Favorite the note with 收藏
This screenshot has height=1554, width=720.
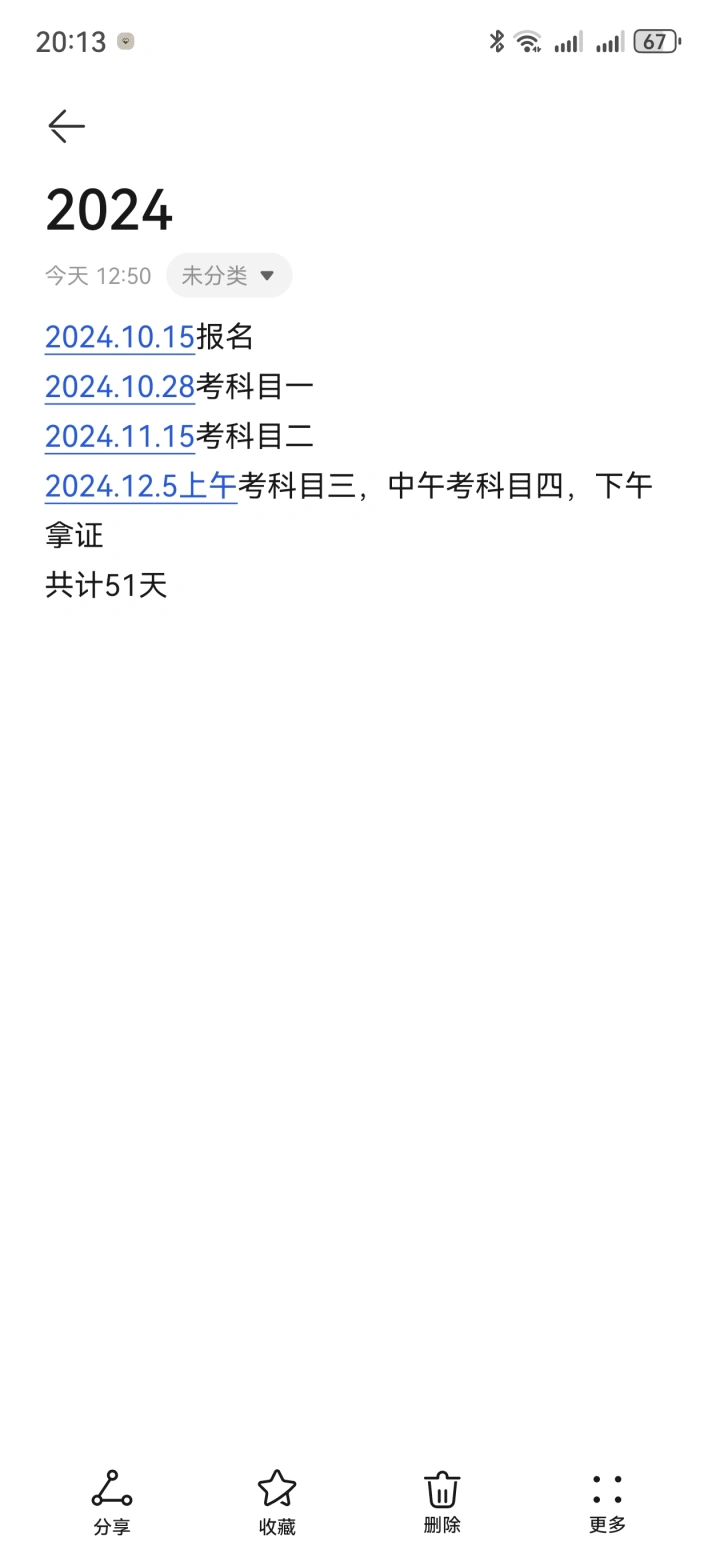pyautogui.click(x=277, y=1502)
